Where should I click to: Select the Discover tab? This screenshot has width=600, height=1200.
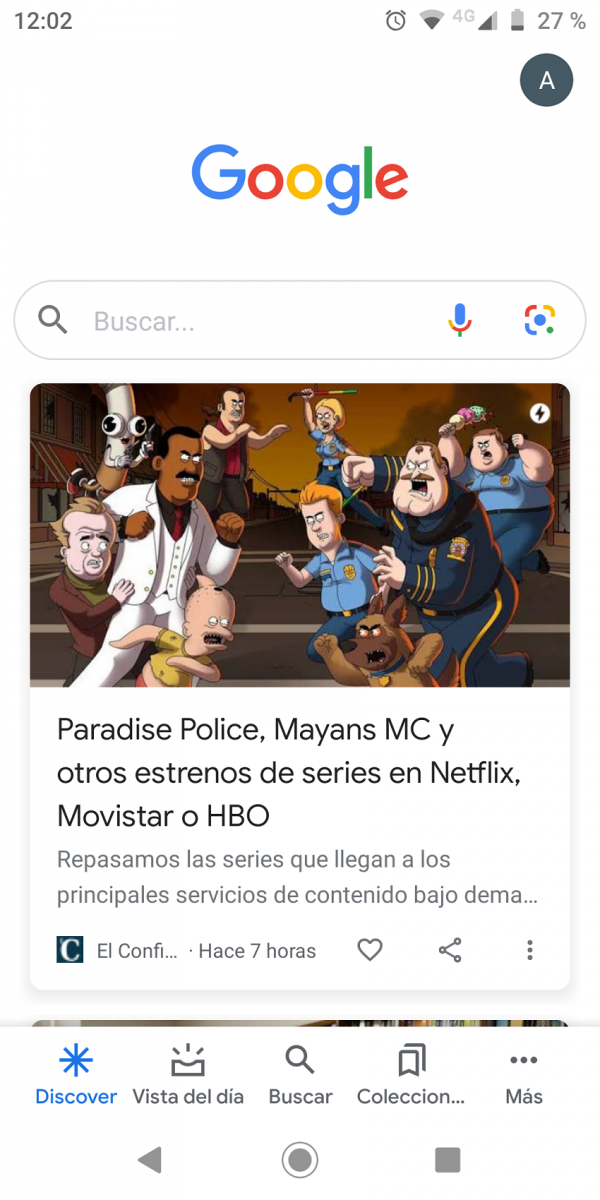[x=76, y=1075]
